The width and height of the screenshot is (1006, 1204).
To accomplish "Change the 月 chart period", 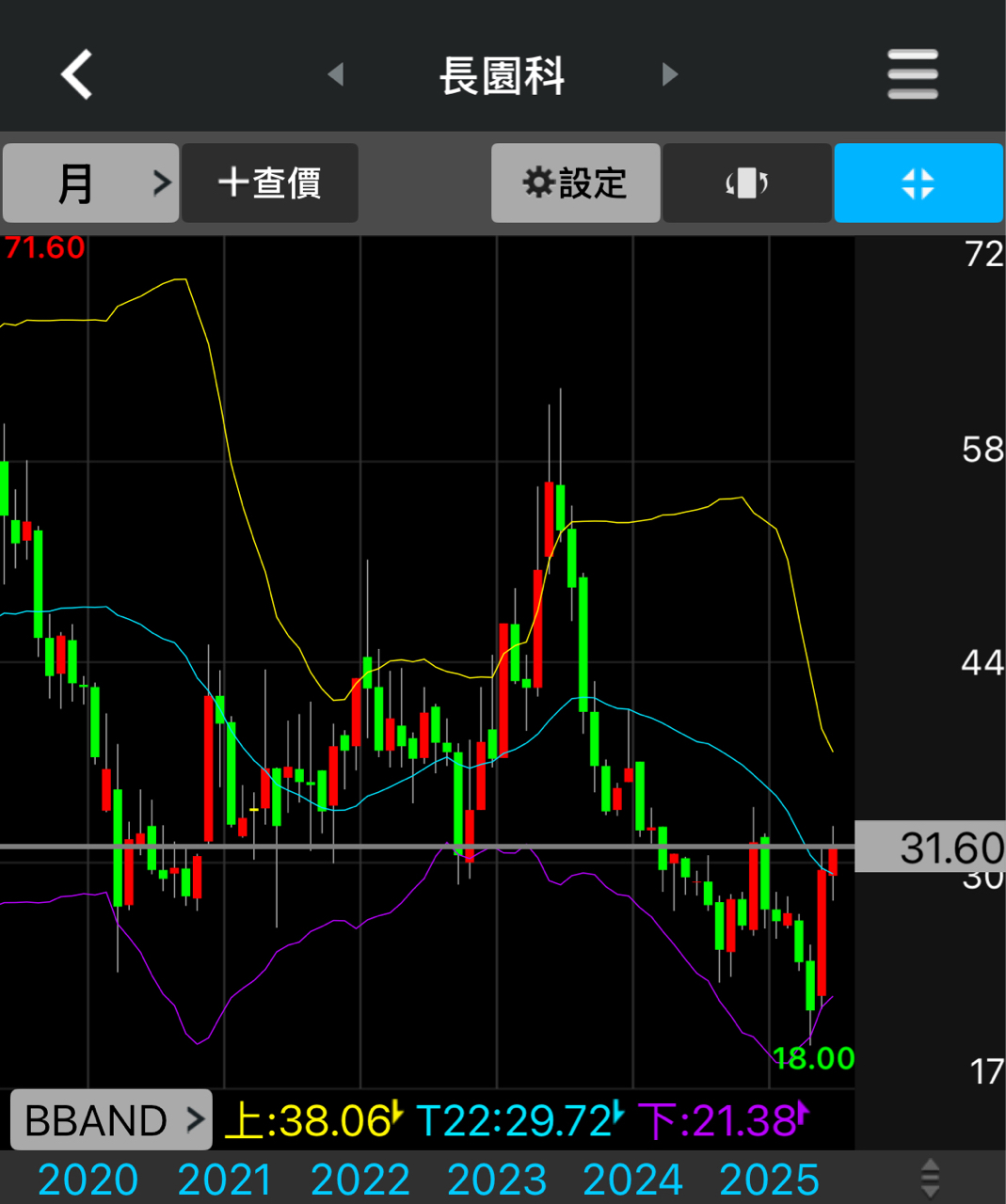I will (x=90, y=182).
